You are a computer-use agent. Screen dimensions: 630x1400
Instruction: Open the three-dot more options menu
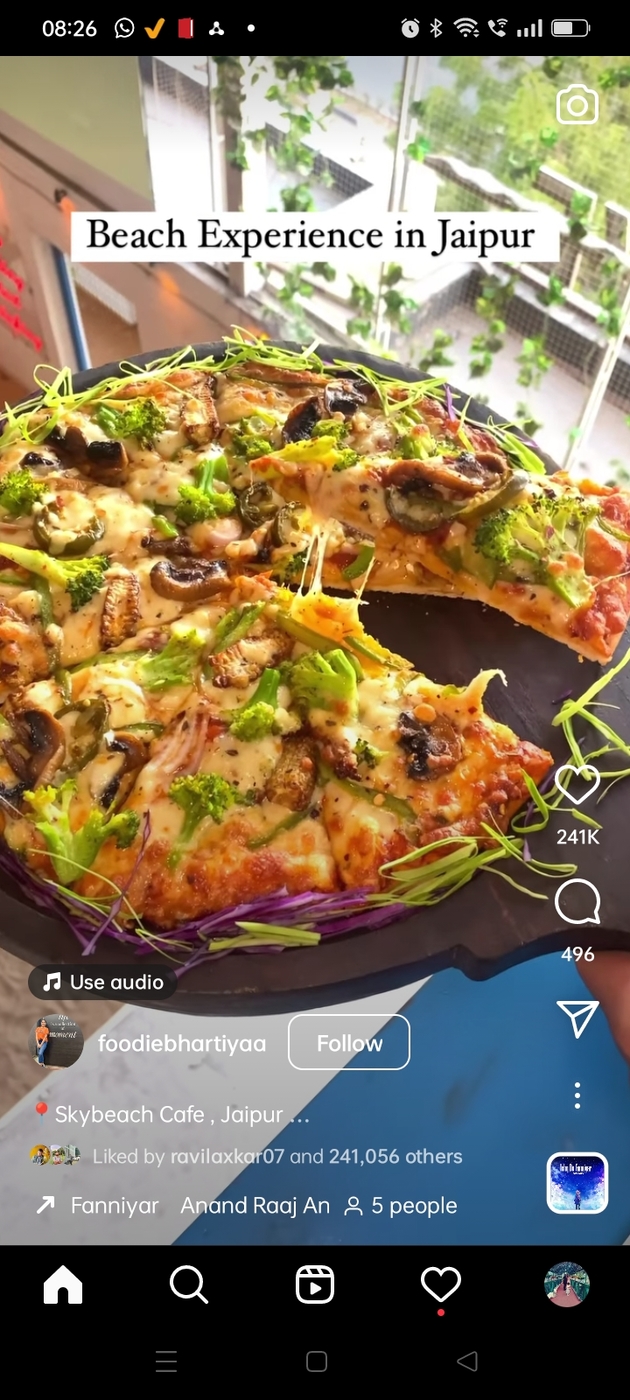(577, 1095)
